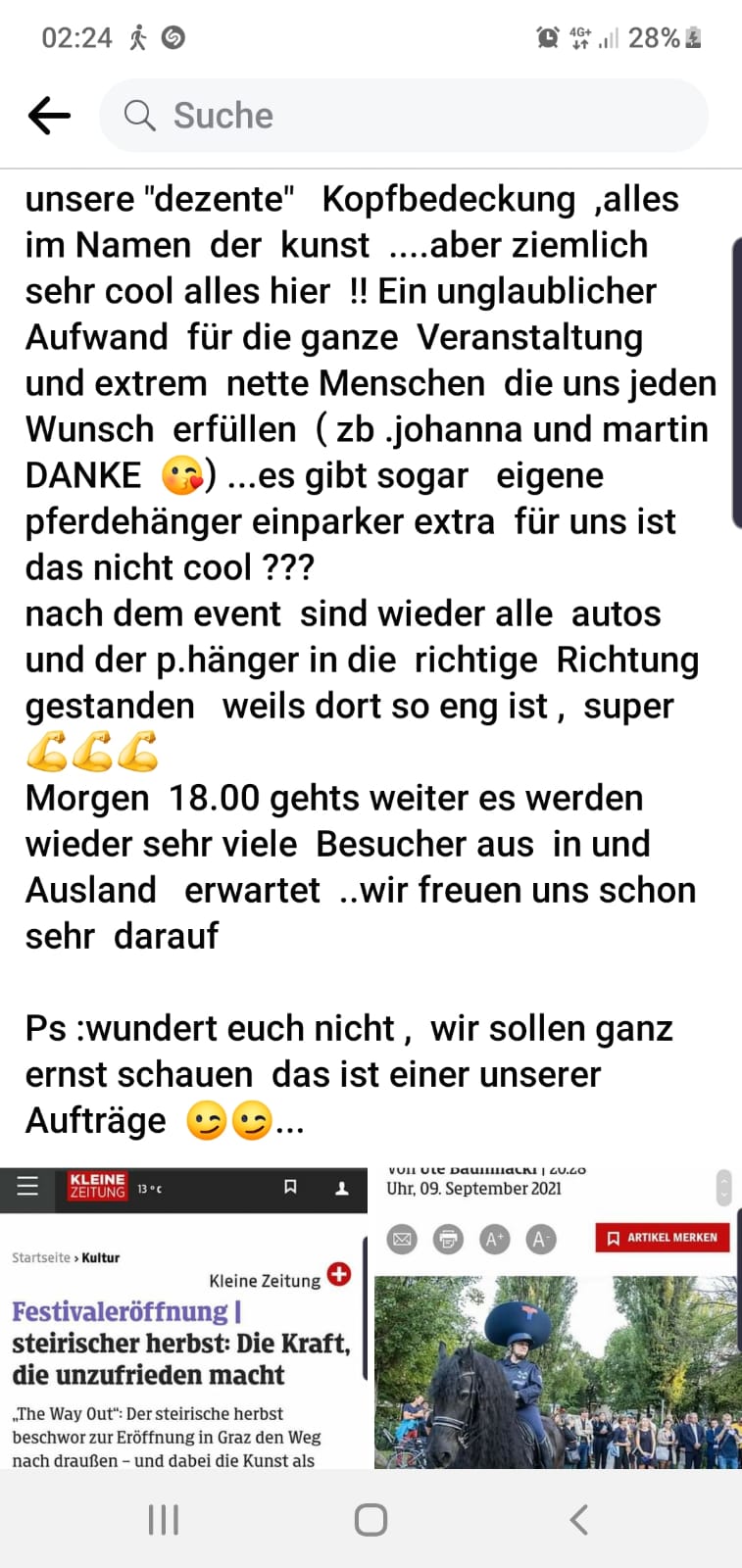Go back using the arrow icon

pyautogui.click(x=49, y=116)
